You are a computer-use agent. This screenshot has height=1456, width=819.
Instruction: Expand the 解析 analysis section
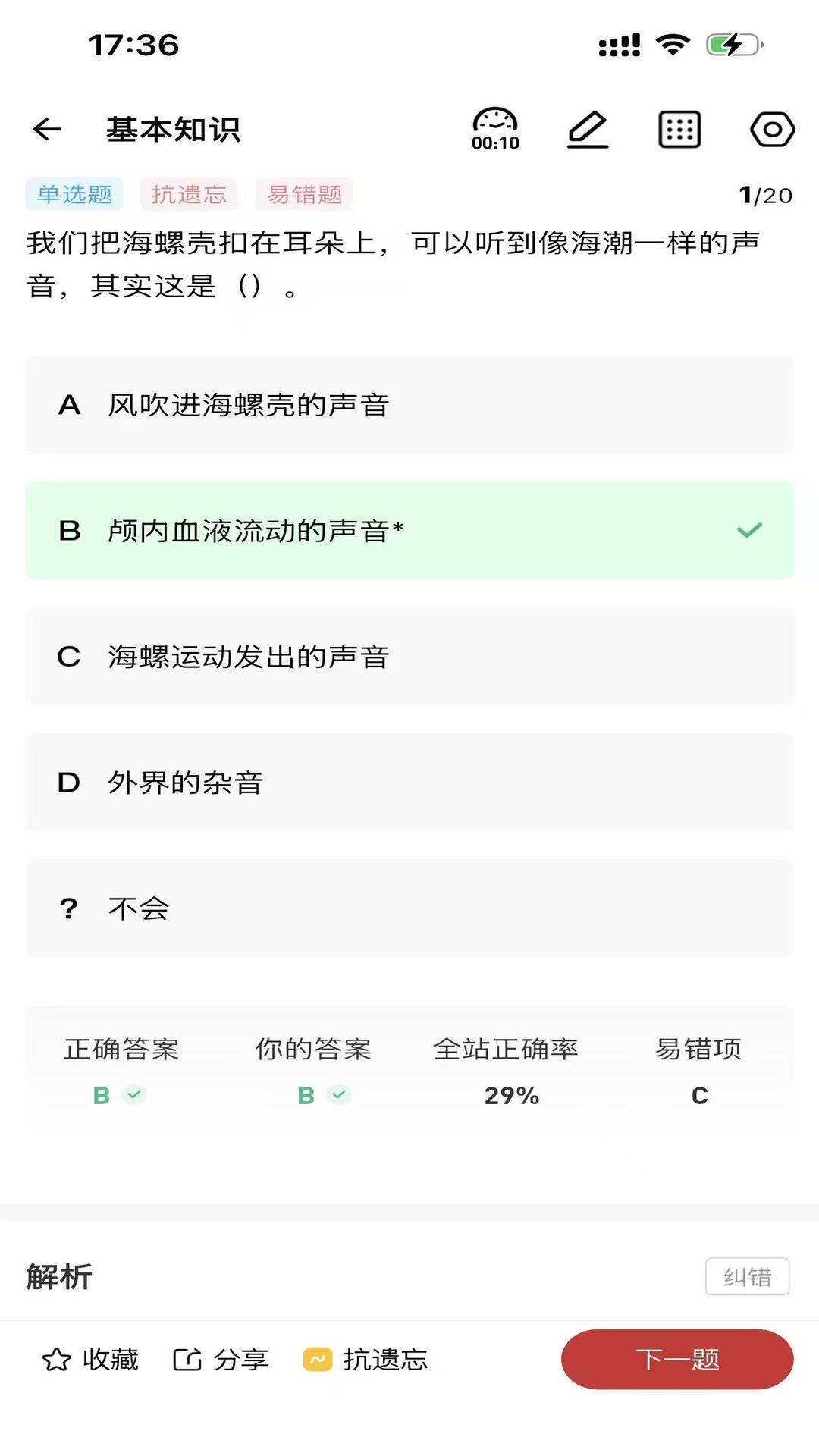(x=58, y=1277)
